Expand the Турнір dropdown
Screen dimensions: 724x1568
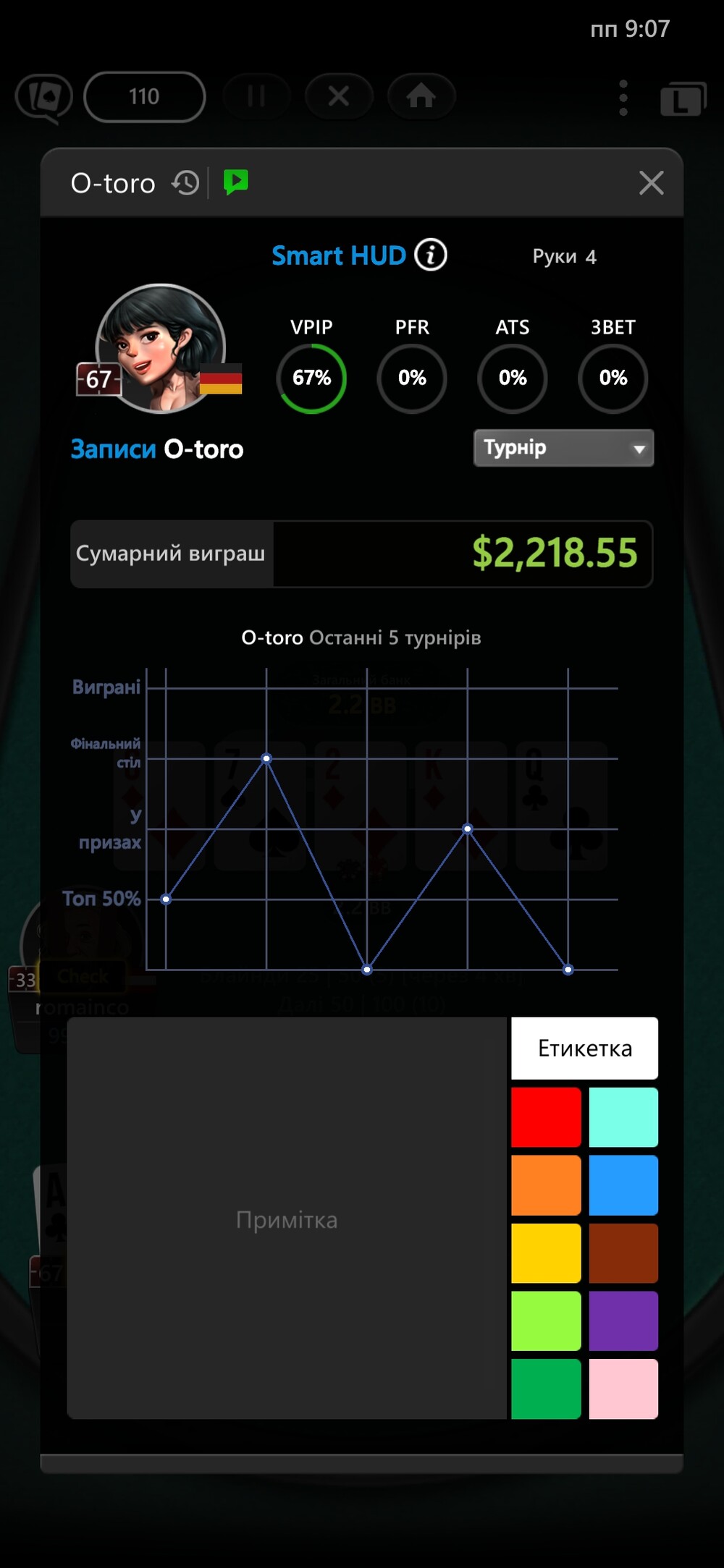[563, 448]
